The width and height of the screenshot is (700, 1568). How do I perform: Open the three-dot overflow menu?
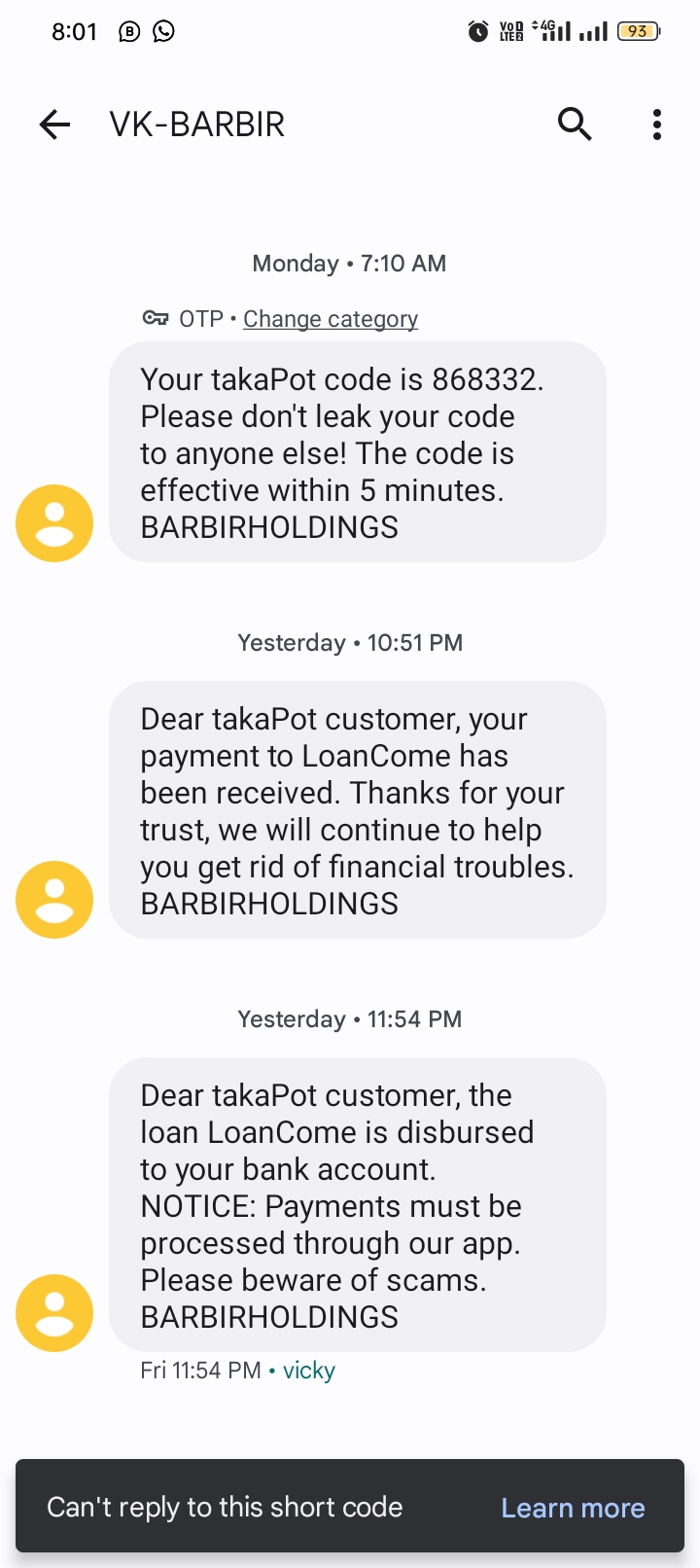(657, 125)
